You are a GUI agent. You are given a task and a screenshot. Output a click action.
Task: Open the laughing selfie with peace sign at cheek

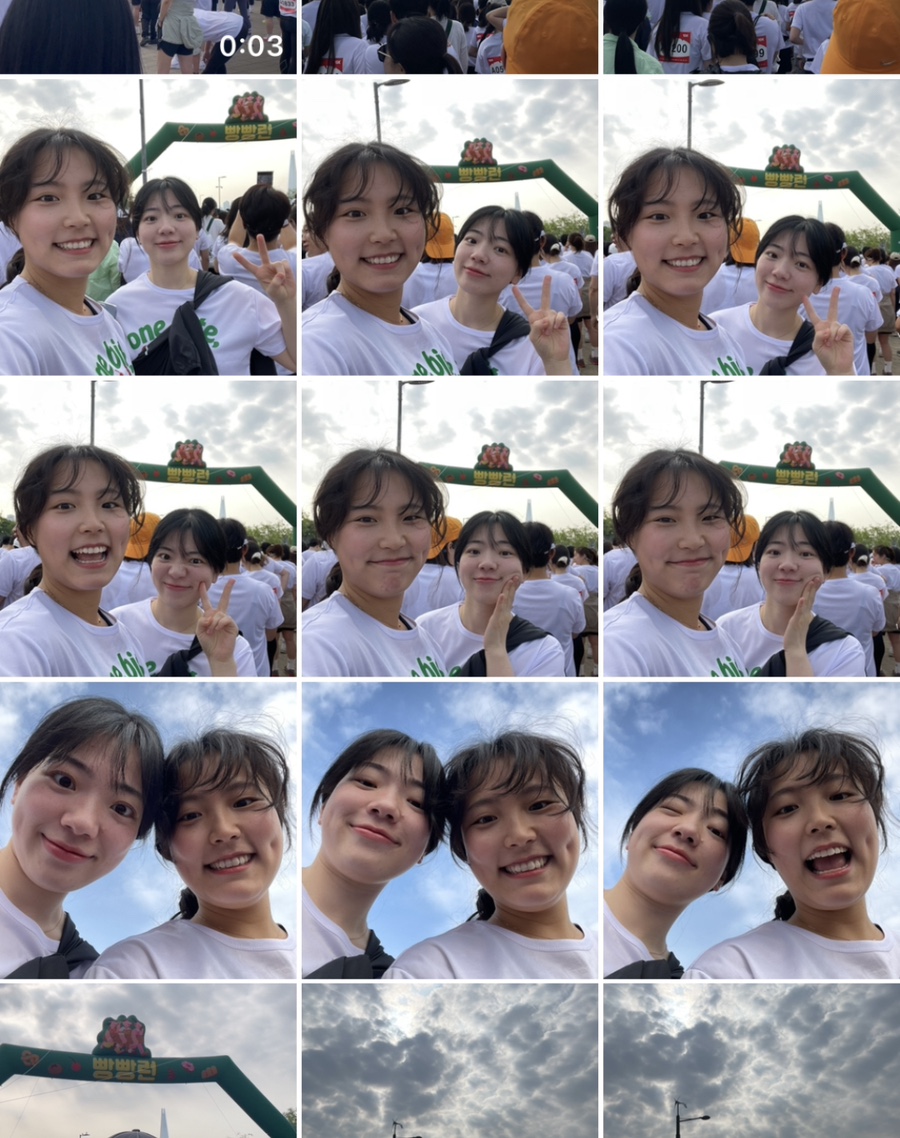(148, 528)
